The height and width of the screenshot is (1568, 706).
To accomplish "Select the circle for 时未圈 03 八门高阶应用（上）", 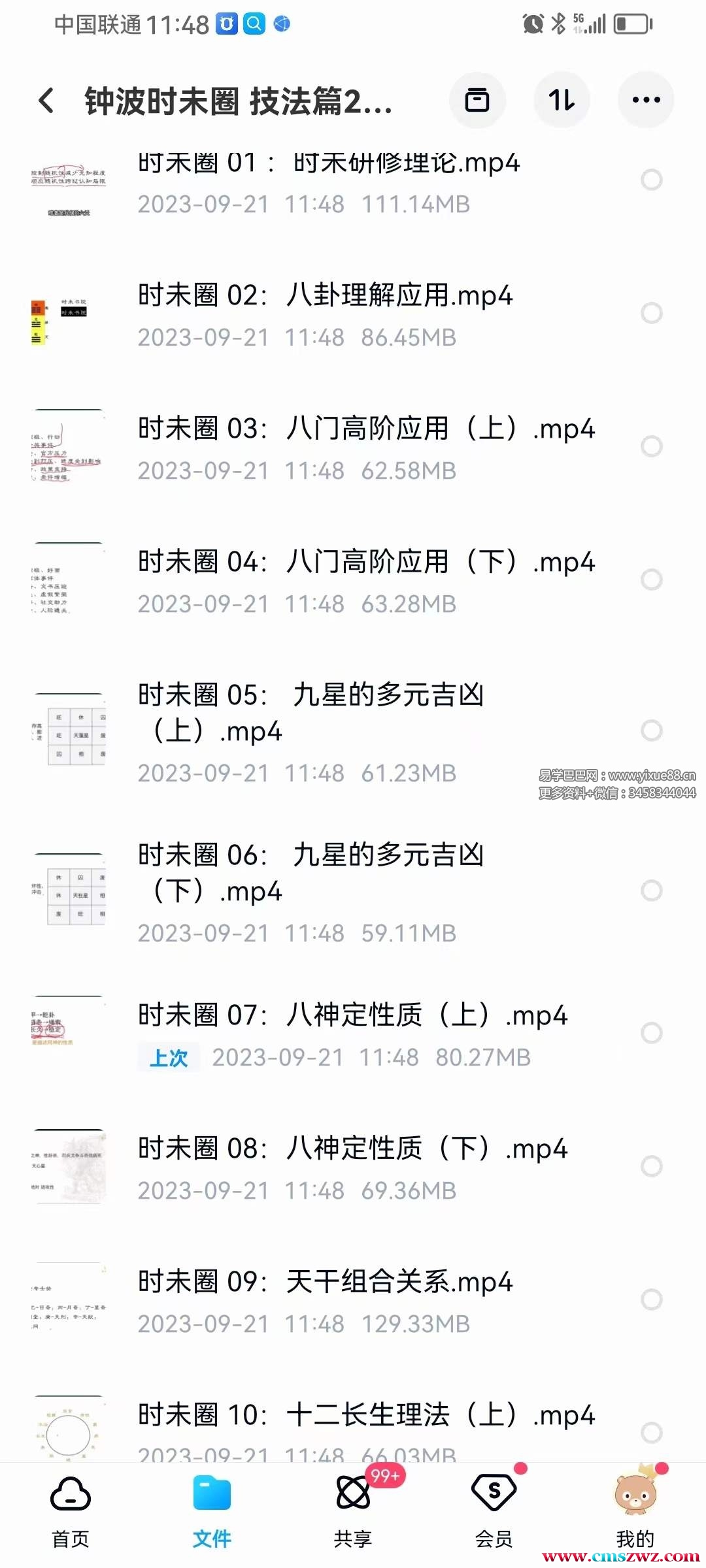I will click(651, 447).
